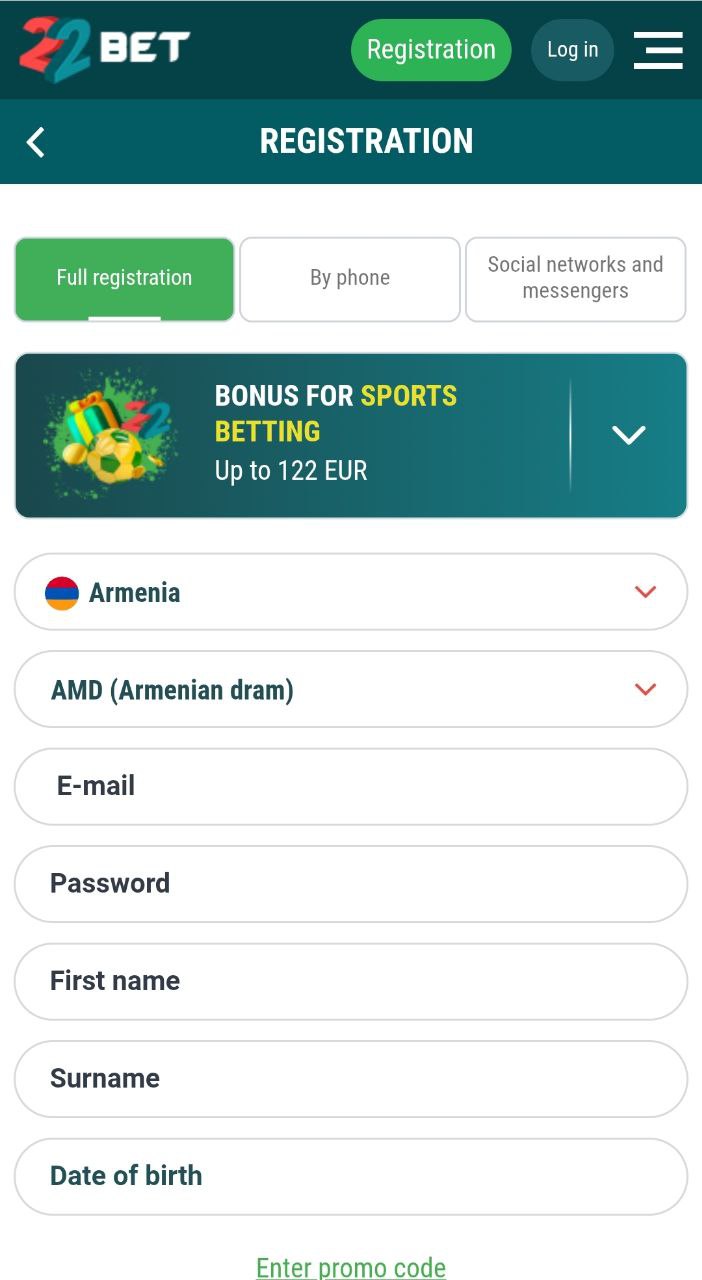
Task: Select the Full registration tab
Action: pyautogui.click(x=124, y=279)
